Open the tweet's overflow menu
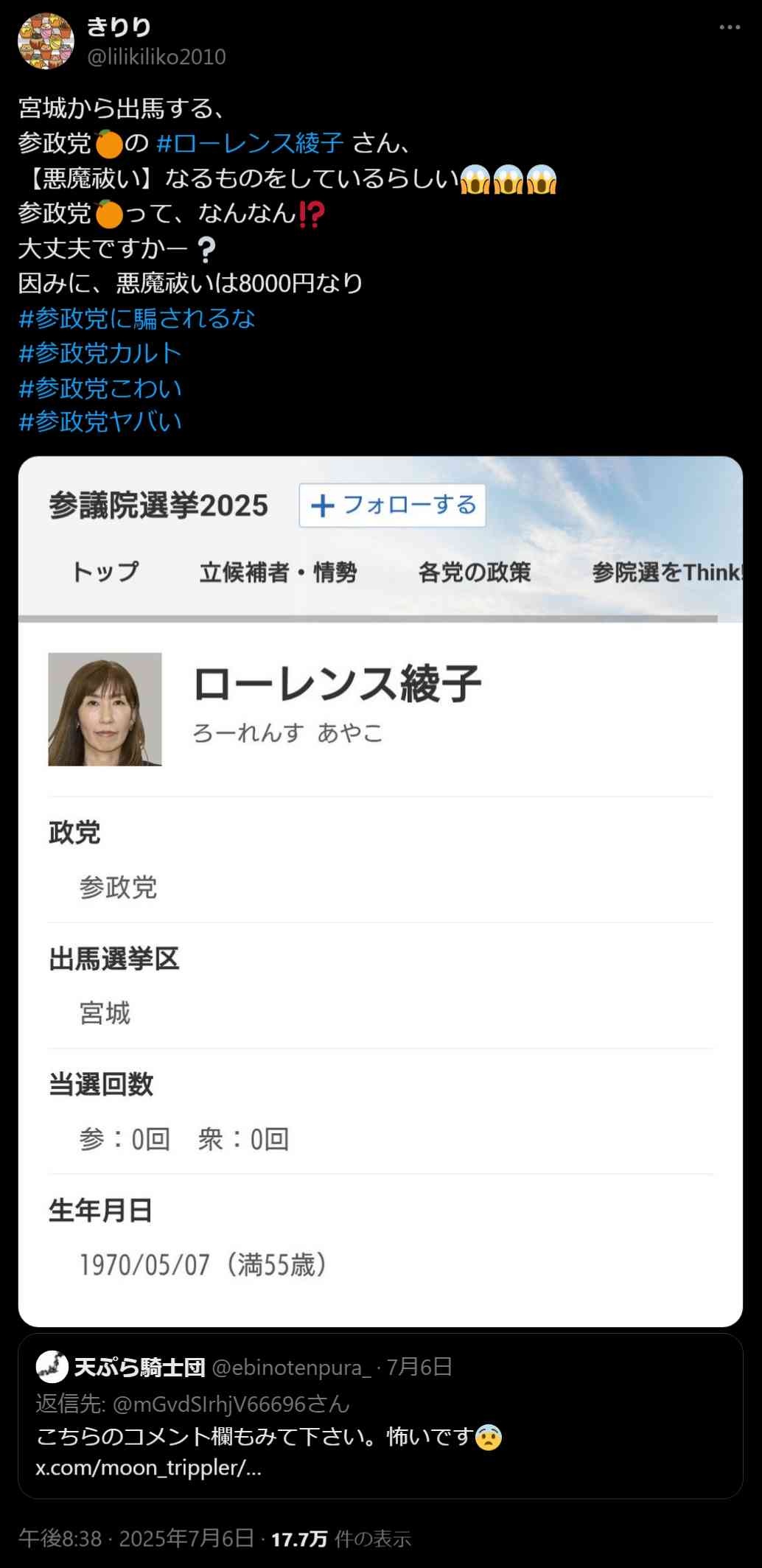 tap(729, 27)
